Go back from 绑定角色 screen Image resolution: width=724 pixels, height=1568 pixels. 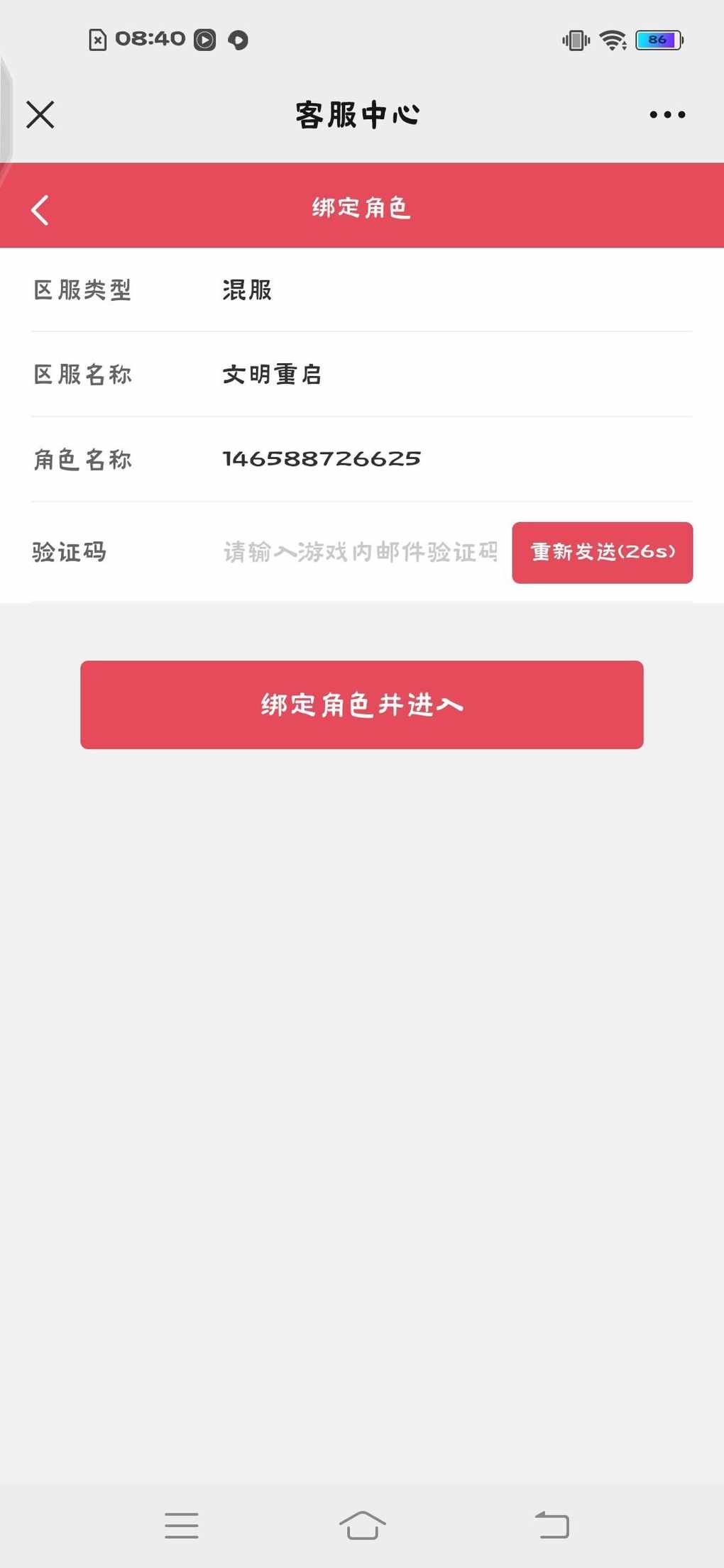pos(40,209)
